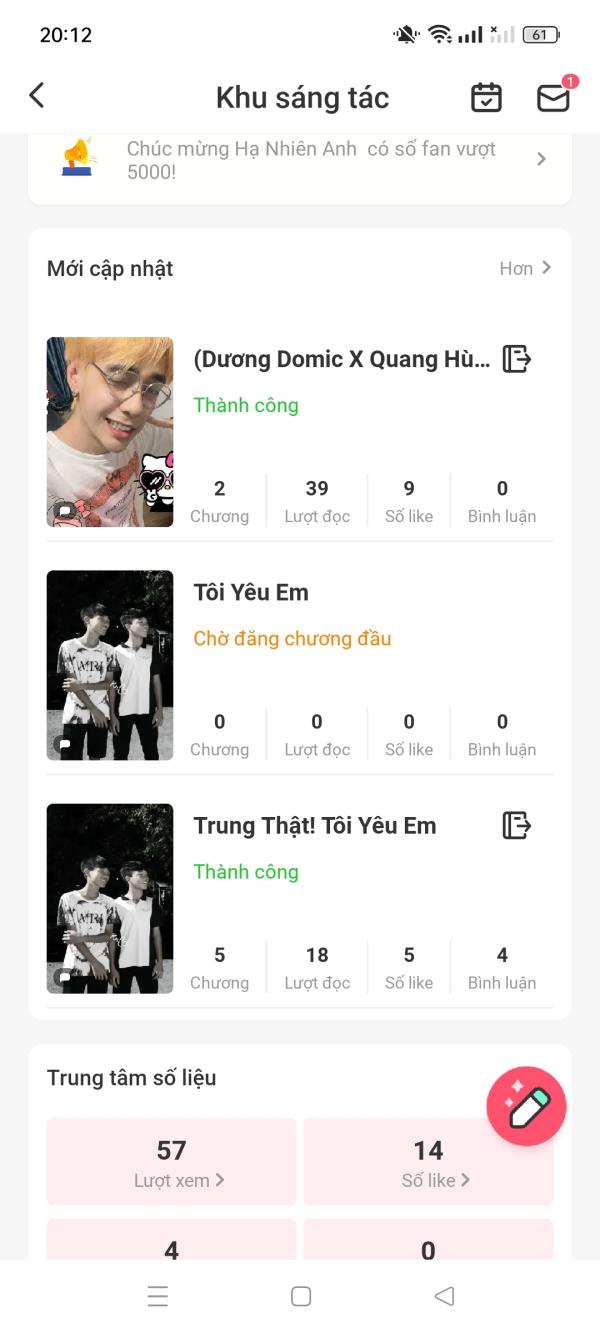Open the calendar check-in icon
The image size is (600, 1333).
pyautogui.click(x=486, y=97)
